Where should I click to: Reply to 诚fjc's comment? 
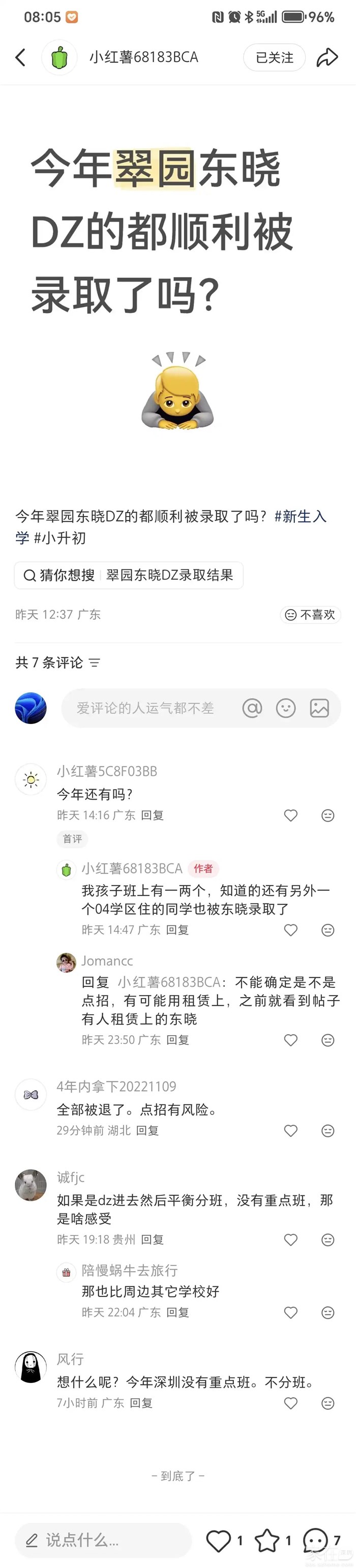152,1240
